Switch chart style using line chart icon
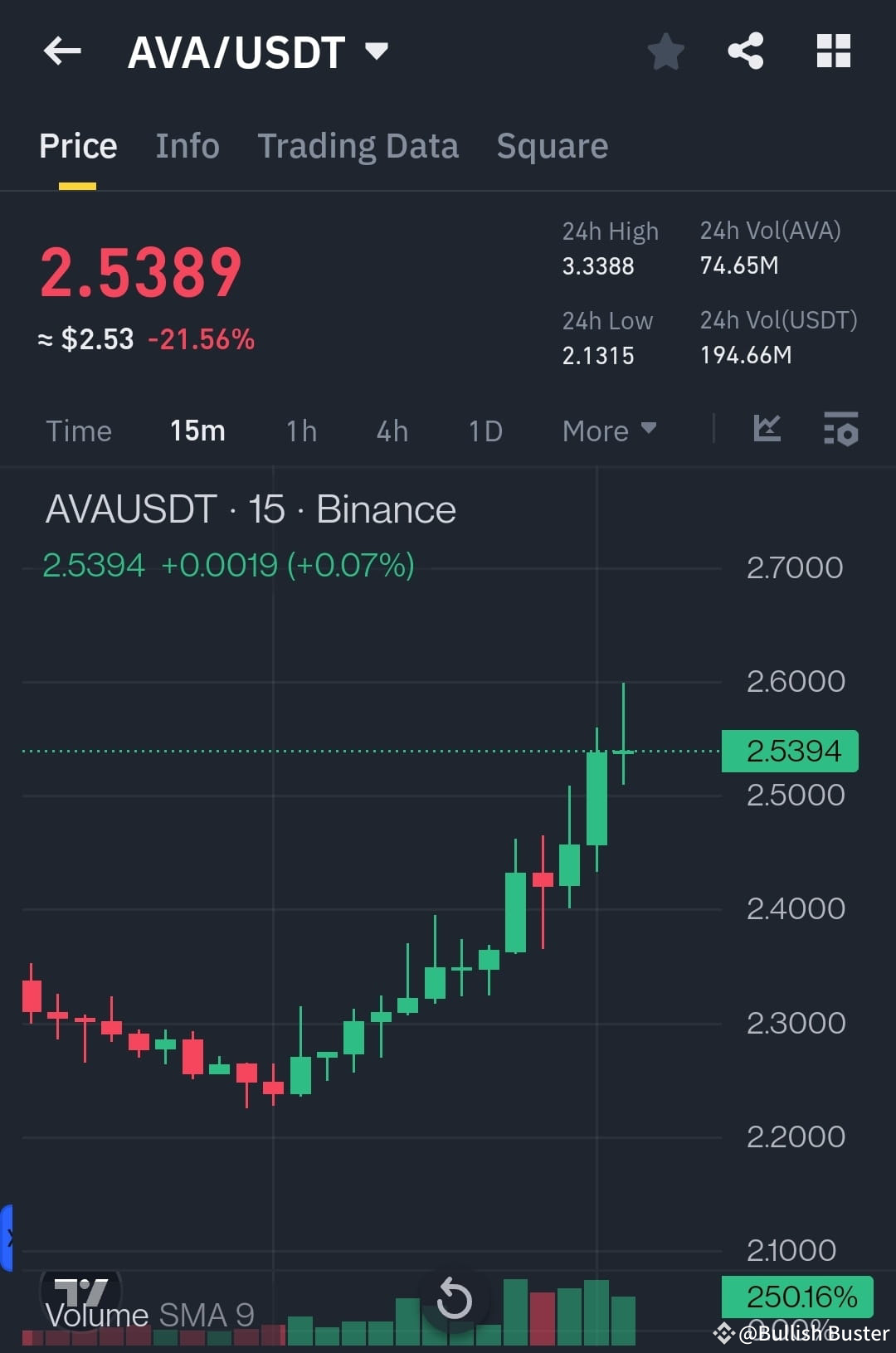The height and width of the screenshot is (1353, 896). (767, 430)
